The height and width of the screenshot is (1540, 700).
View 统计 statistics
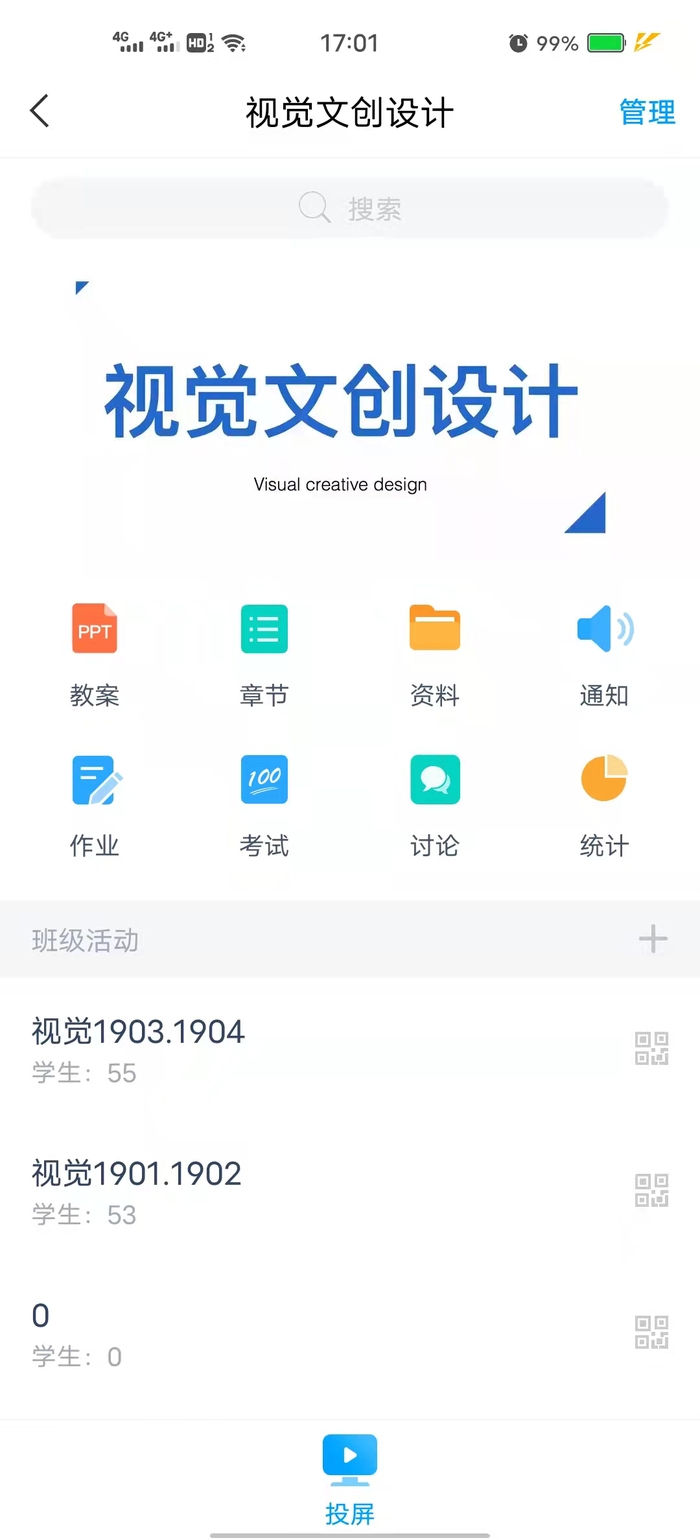(x=604, y=802)
